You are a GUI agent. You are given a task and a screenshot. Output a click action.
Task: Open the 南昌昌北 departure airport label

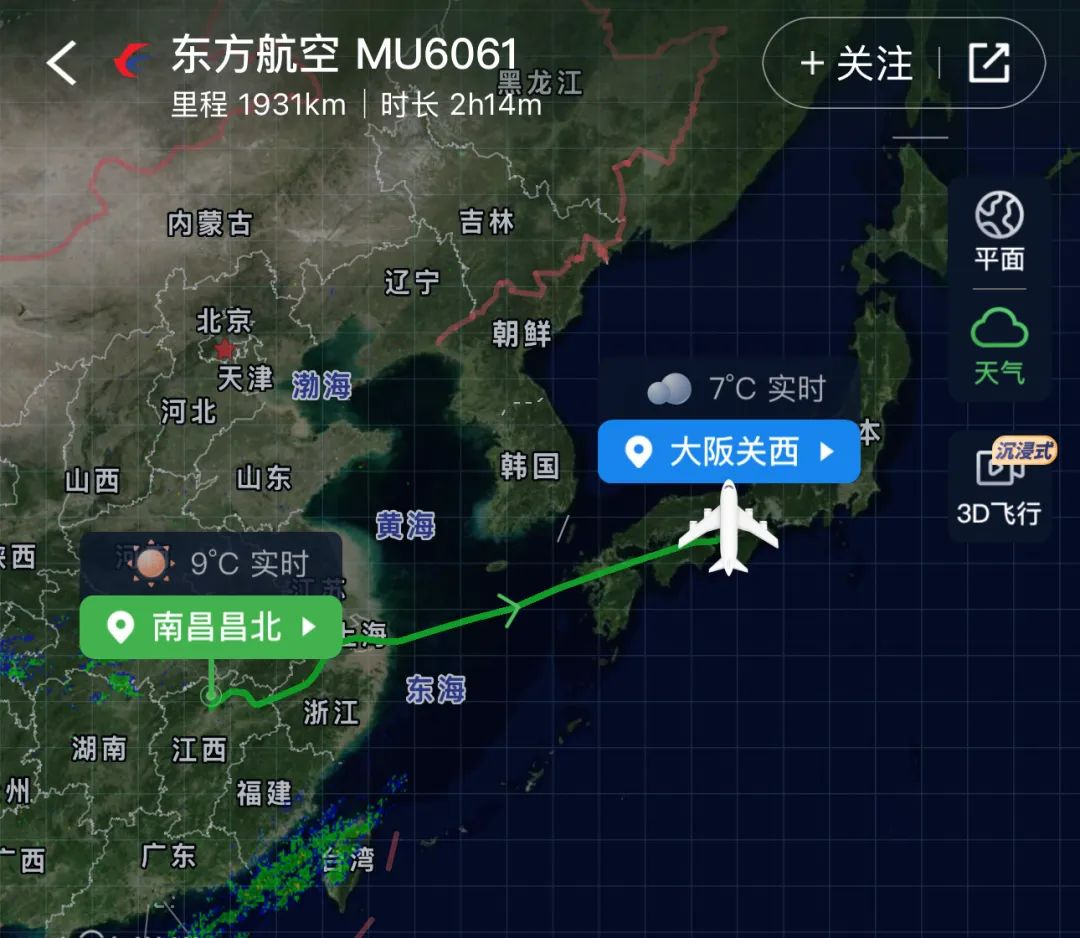pyautogui.click(x=210, y=627)
